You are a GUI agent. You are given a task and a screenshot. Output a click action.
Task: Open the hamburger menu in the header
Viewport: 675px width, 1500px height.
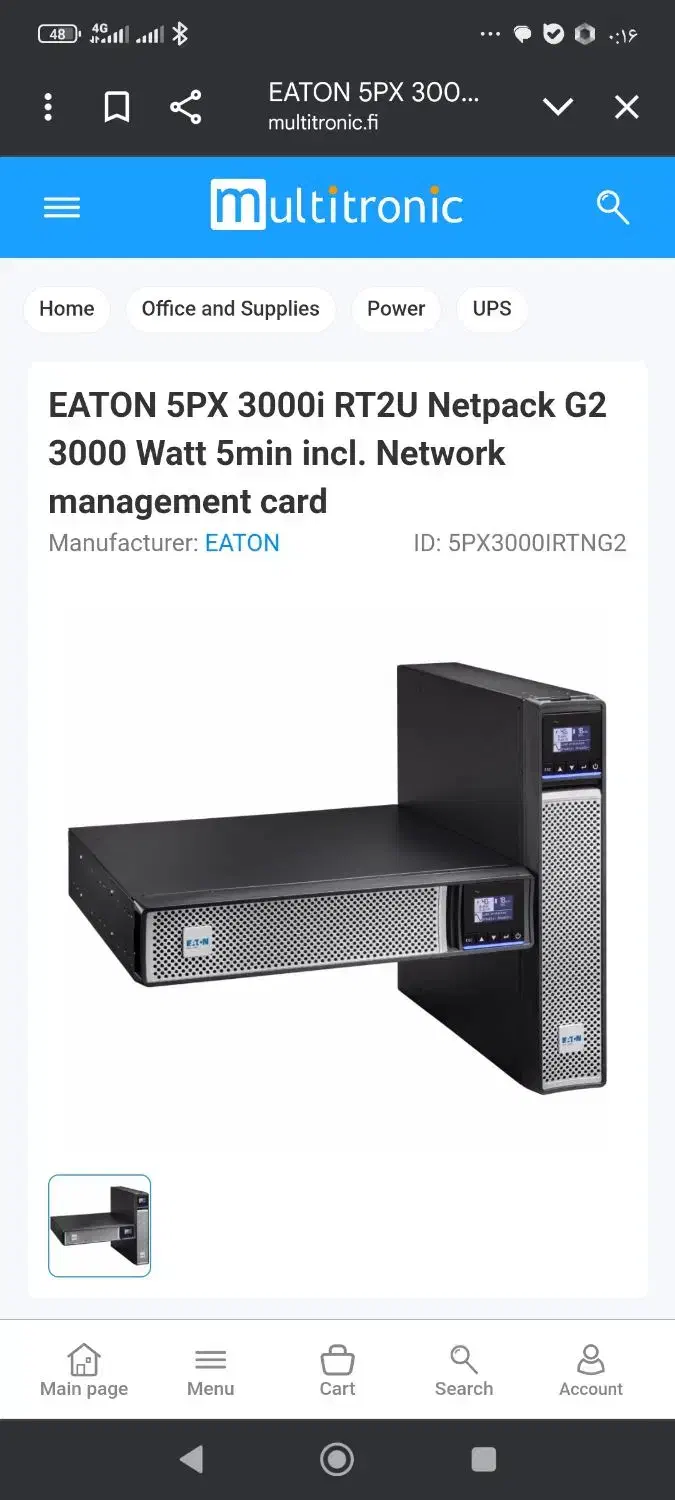[62, 207]
